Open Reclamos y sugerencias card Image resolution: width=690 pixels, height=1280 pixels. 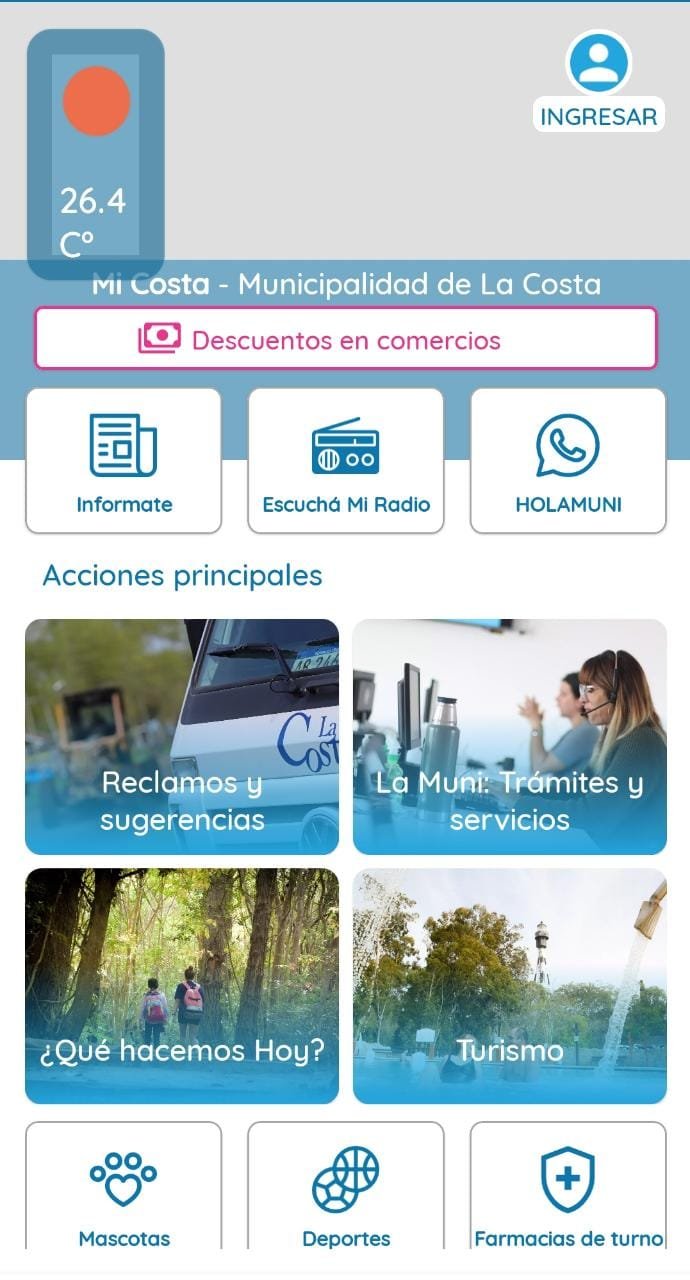[182, 737]
